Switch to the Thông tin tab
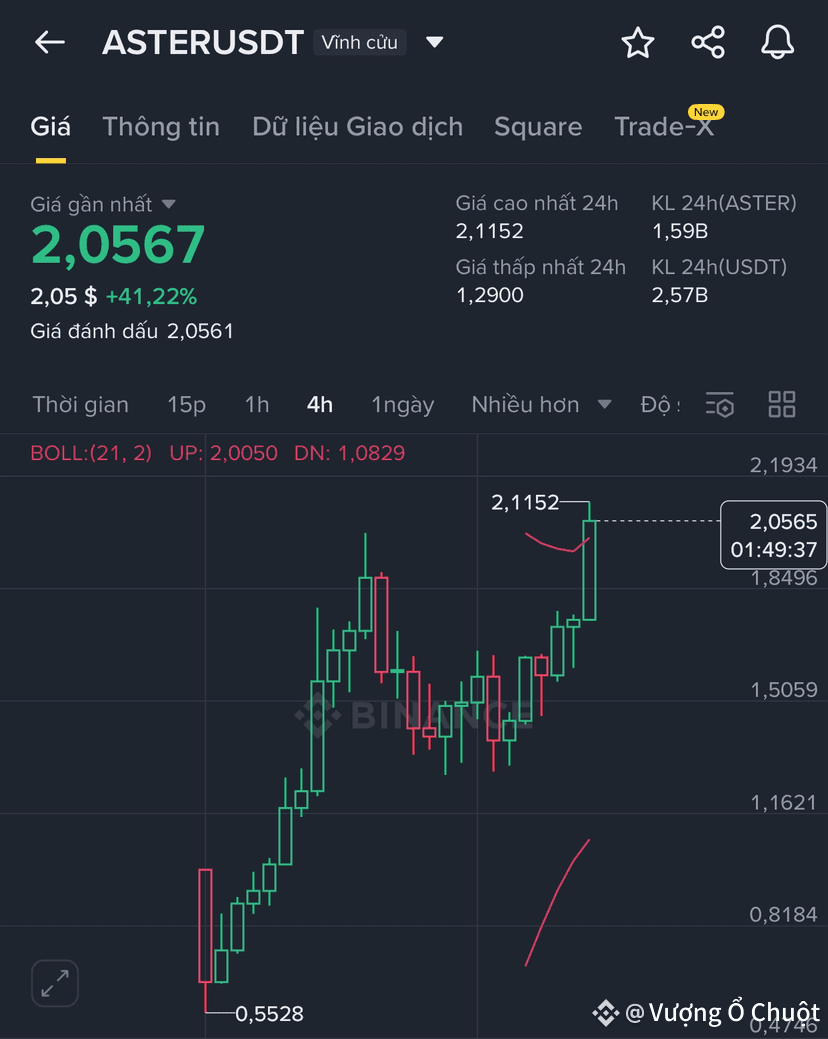This screenshot has width=828, height=1039. 161,127
